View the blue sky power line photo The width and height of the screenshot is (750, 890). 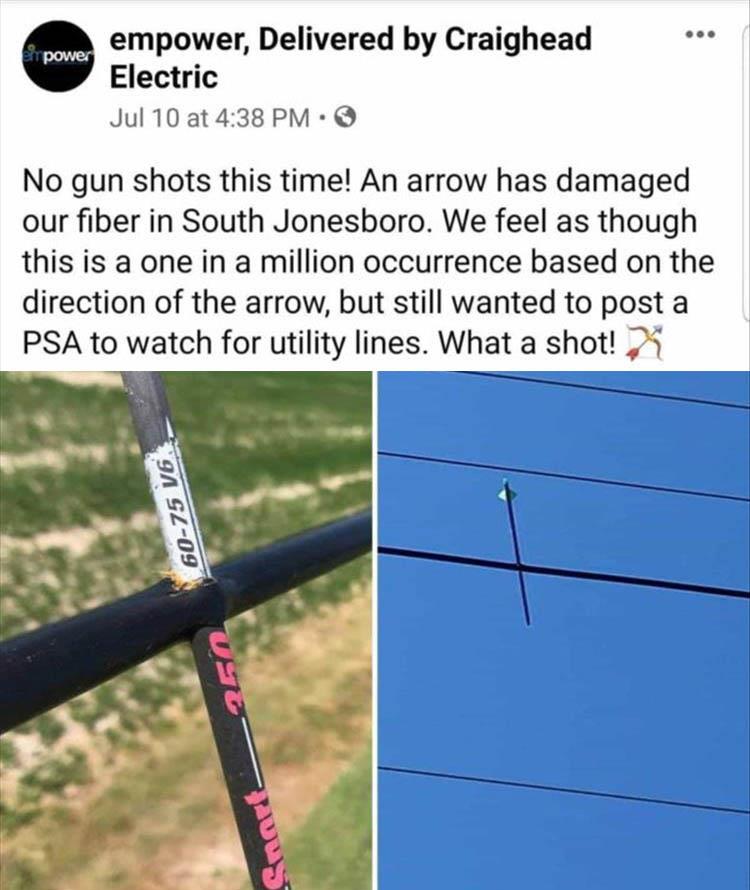tap(563, 630)
